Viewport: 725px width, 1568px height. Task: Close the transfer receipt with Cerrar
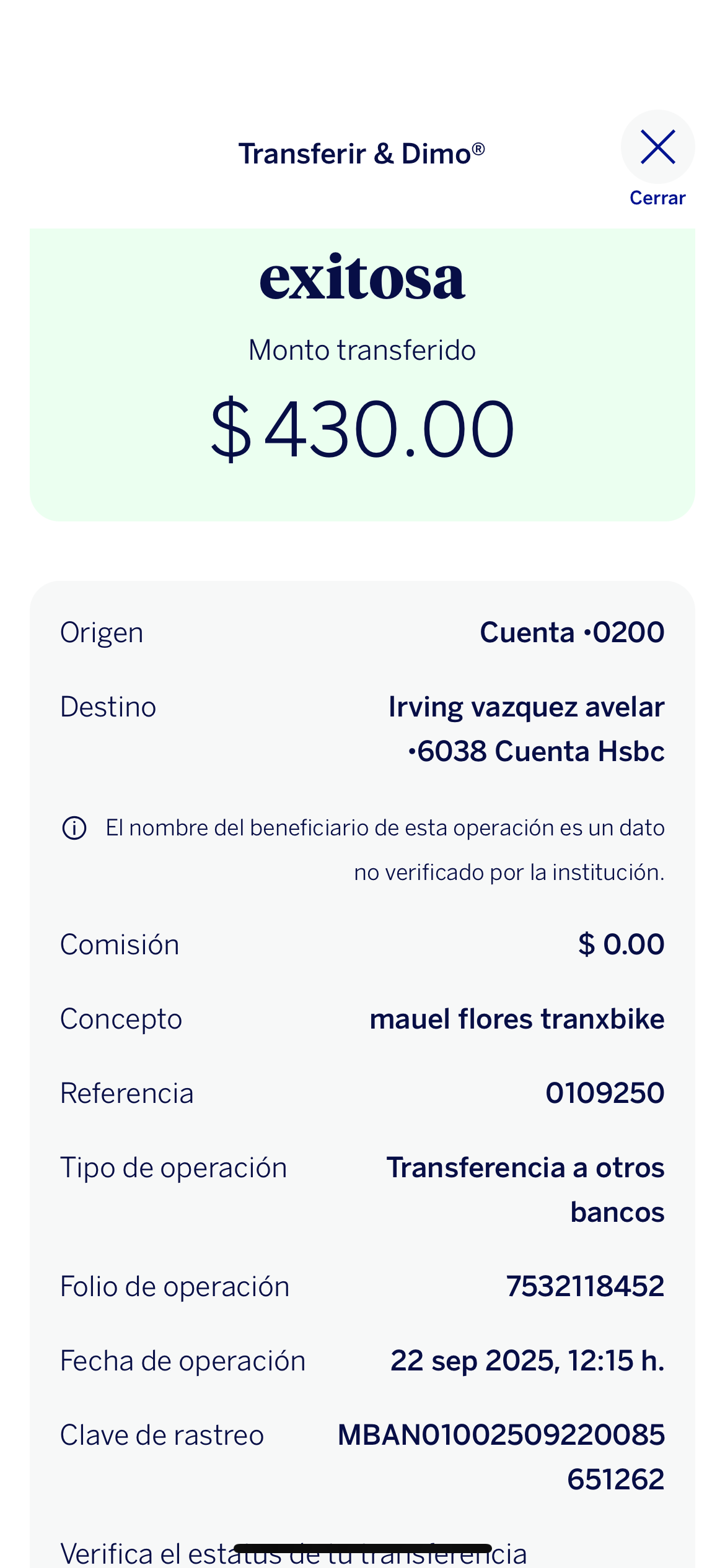click(657, 148)
